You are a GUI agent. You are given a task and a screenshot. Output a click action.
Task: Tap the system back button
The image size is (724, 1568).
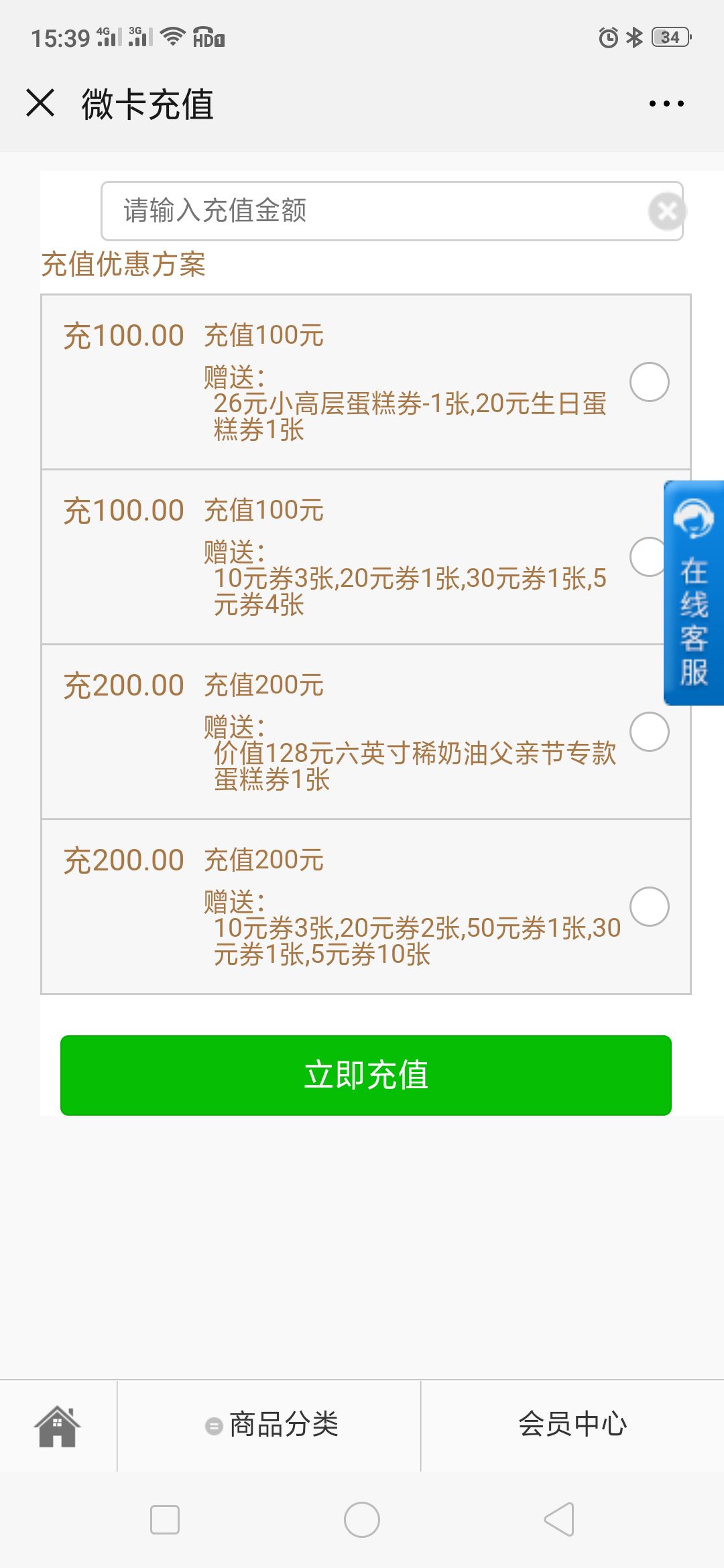(559, 1519)
